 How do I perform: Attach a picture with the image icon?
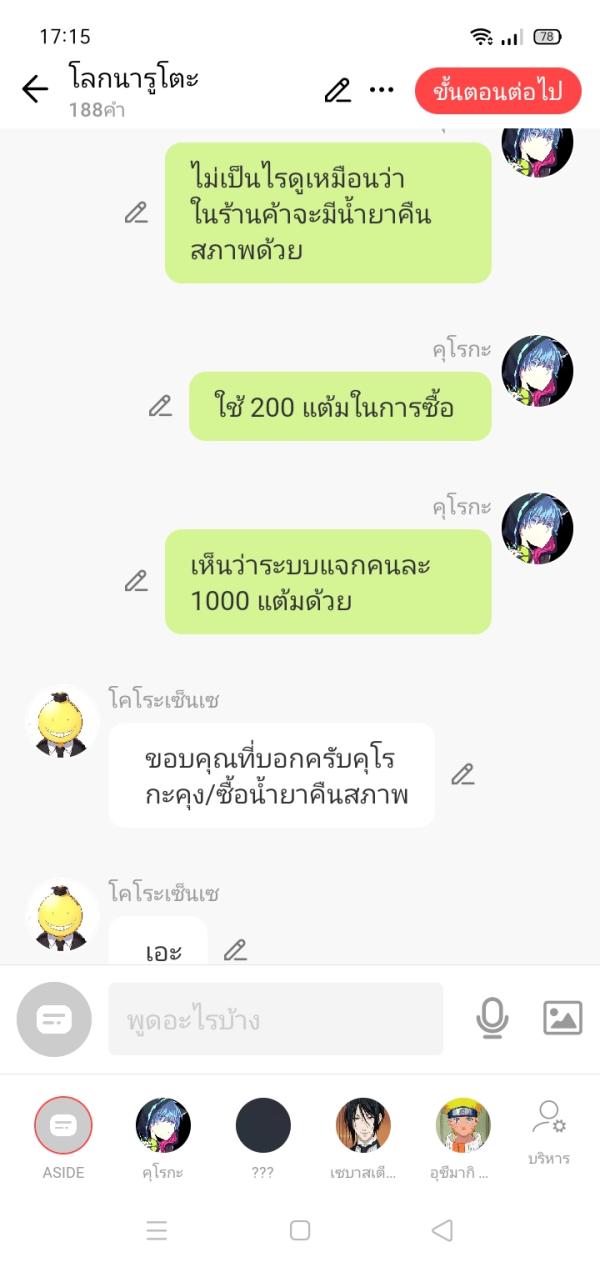pos(562,1018)
